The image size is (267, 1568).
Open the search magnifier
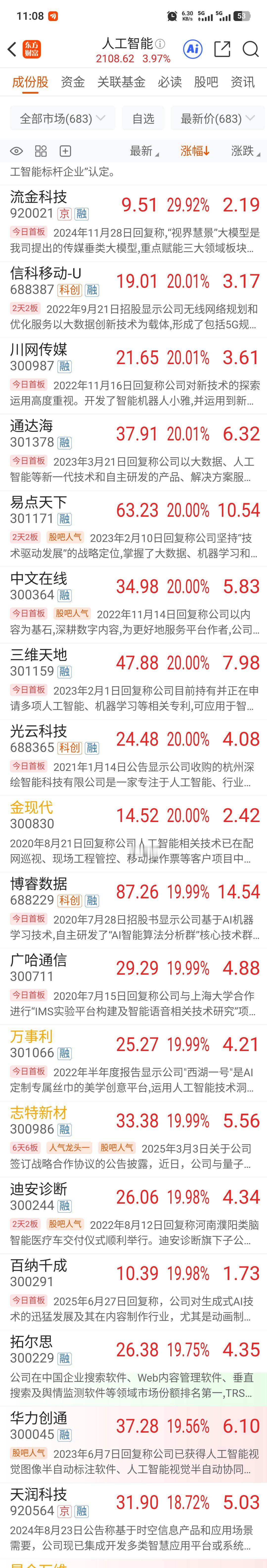point(250,49)
